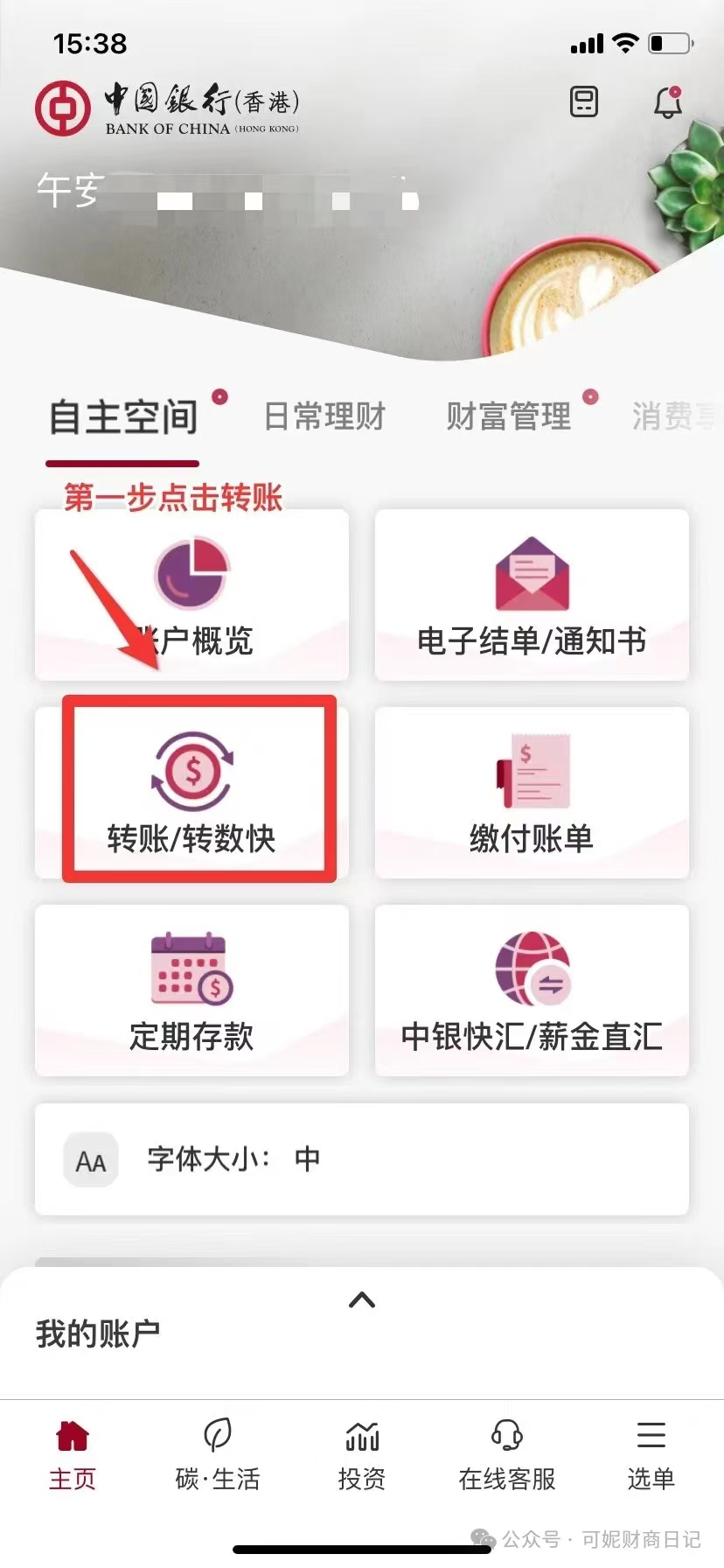Switch to the 财富管理 tab
724x1568 pixels.
click(508, 416)
